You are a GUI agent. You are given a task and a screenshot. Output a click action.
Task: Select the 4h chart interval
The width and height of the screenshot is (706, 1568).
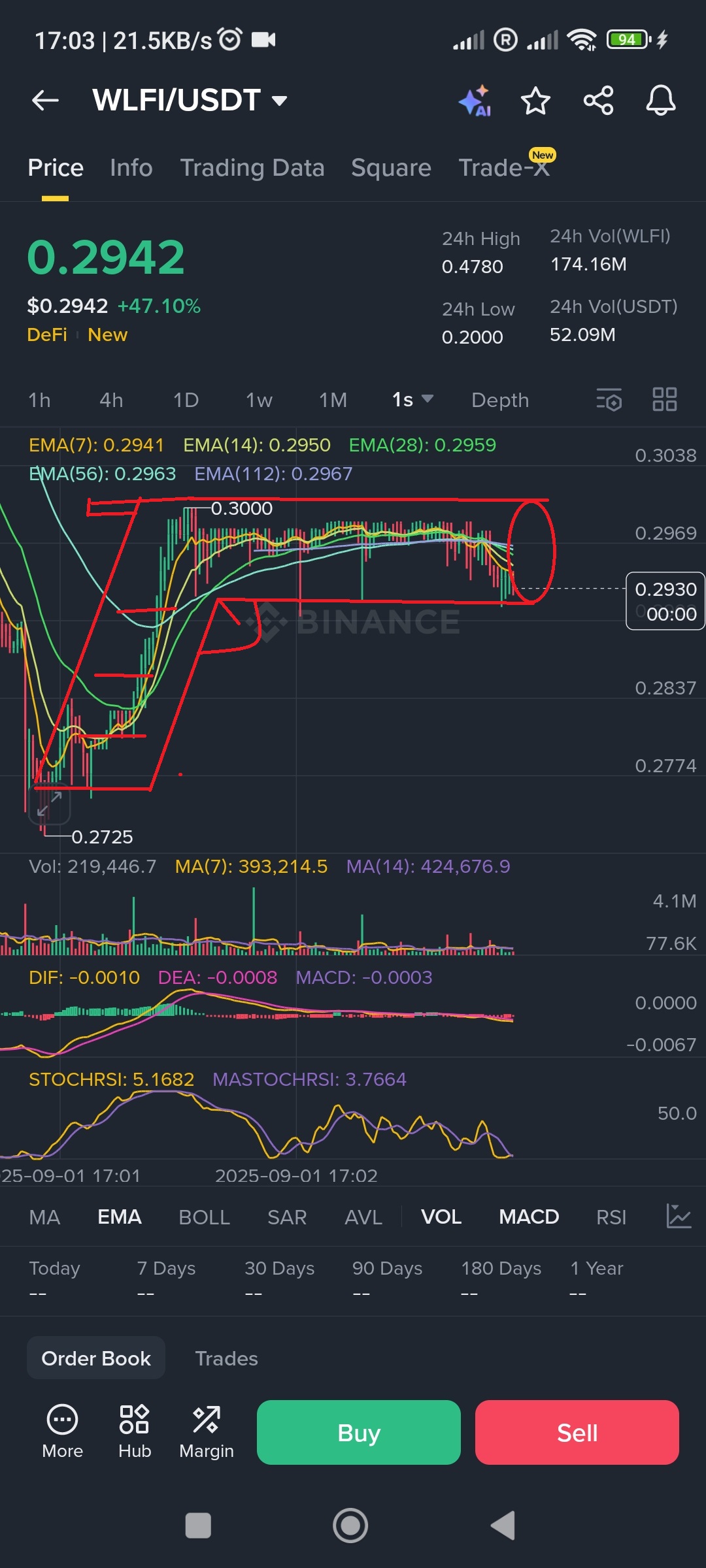point(111,400)
